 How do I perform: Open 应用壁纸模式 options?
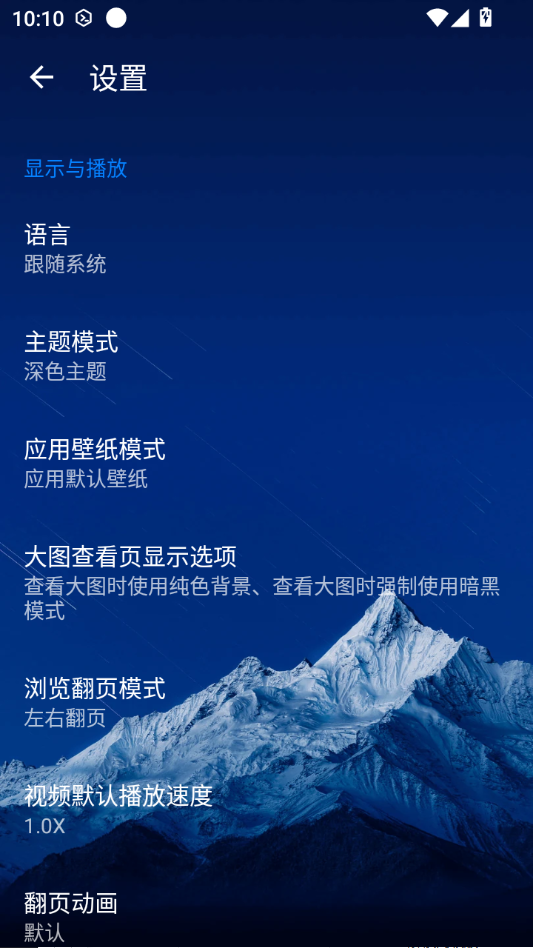click(x=266, y=464)
